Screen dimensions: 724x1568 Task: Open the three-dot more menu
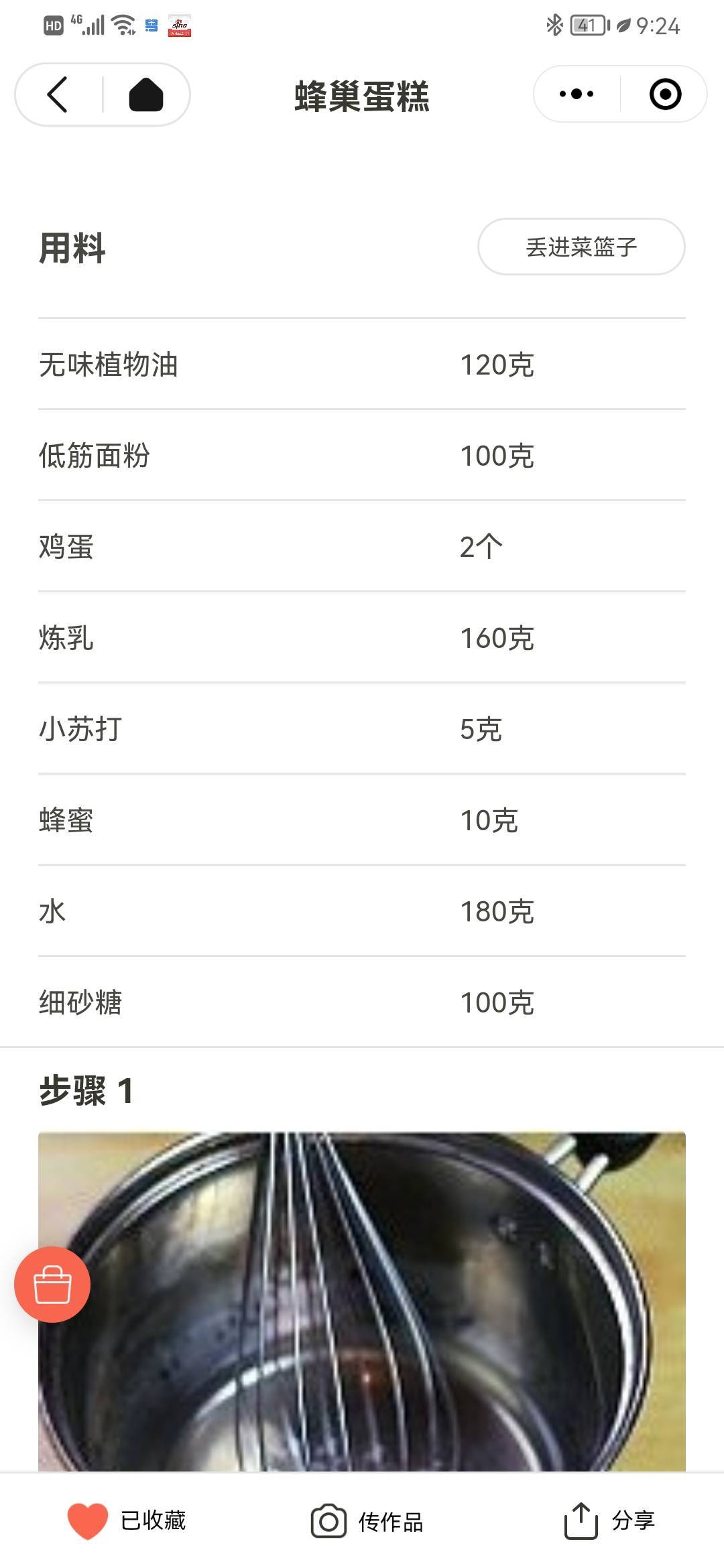(577, 94)
